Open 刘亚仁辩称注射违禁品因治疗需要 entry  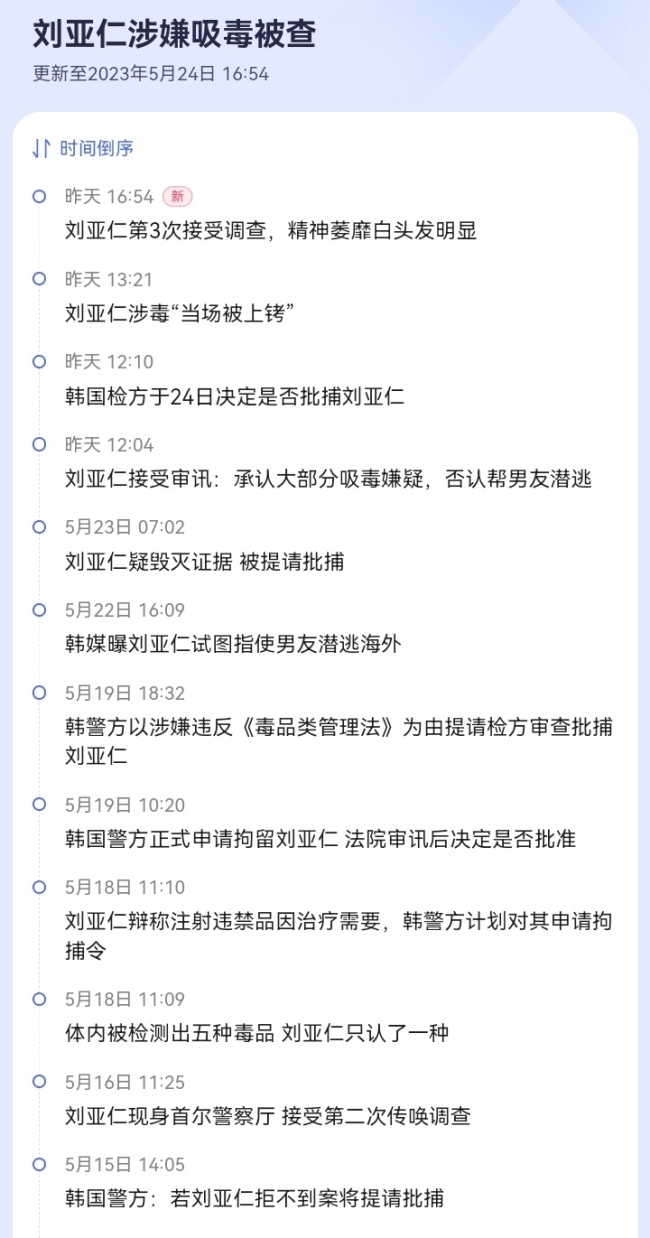pos(338,922)
